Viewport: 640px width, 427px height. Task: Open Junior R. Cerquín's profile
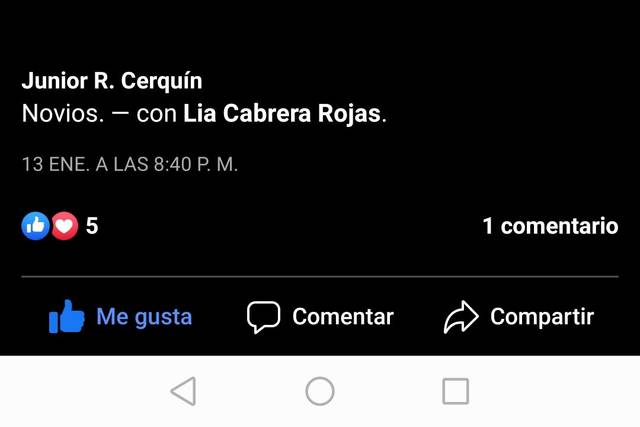click(111, 81)
